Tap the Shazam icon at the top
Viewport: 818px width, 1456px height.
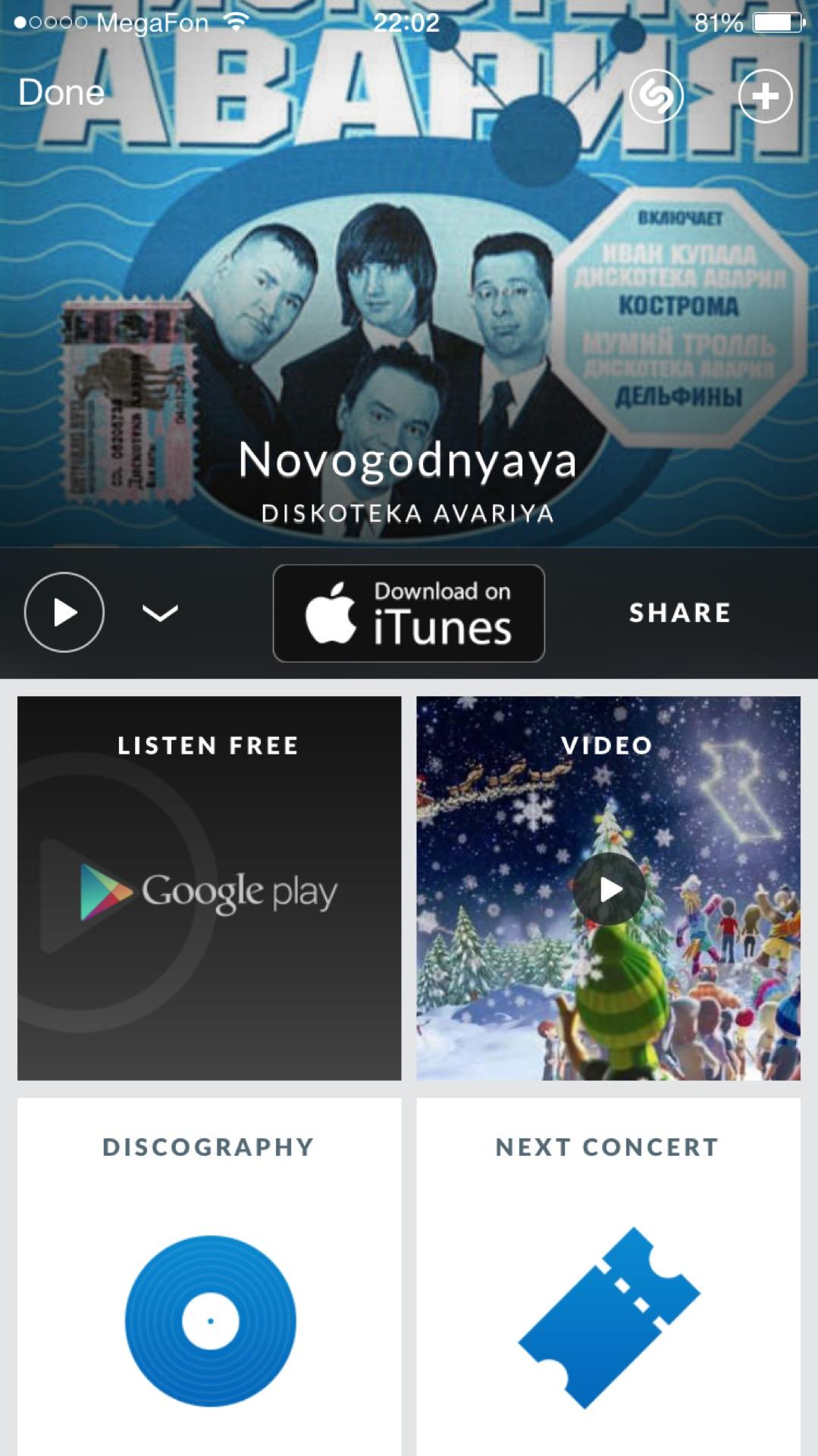point(657,96)
